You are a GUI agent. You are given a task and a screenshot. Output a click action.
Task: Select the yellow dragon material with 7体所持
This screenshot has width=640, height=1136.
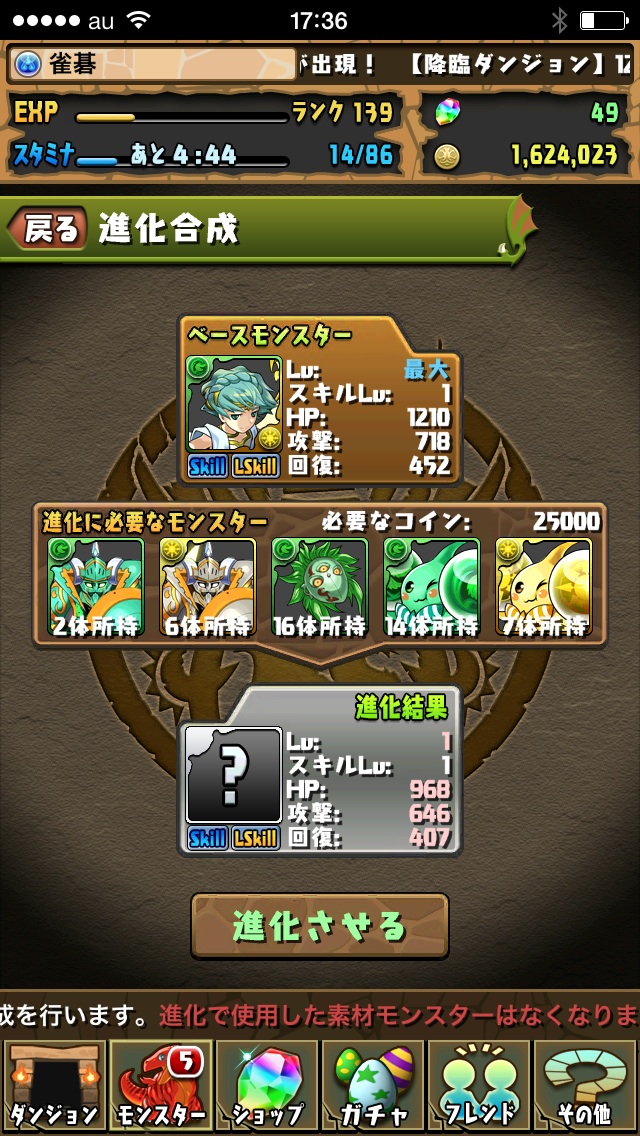[x=544, y=587]
